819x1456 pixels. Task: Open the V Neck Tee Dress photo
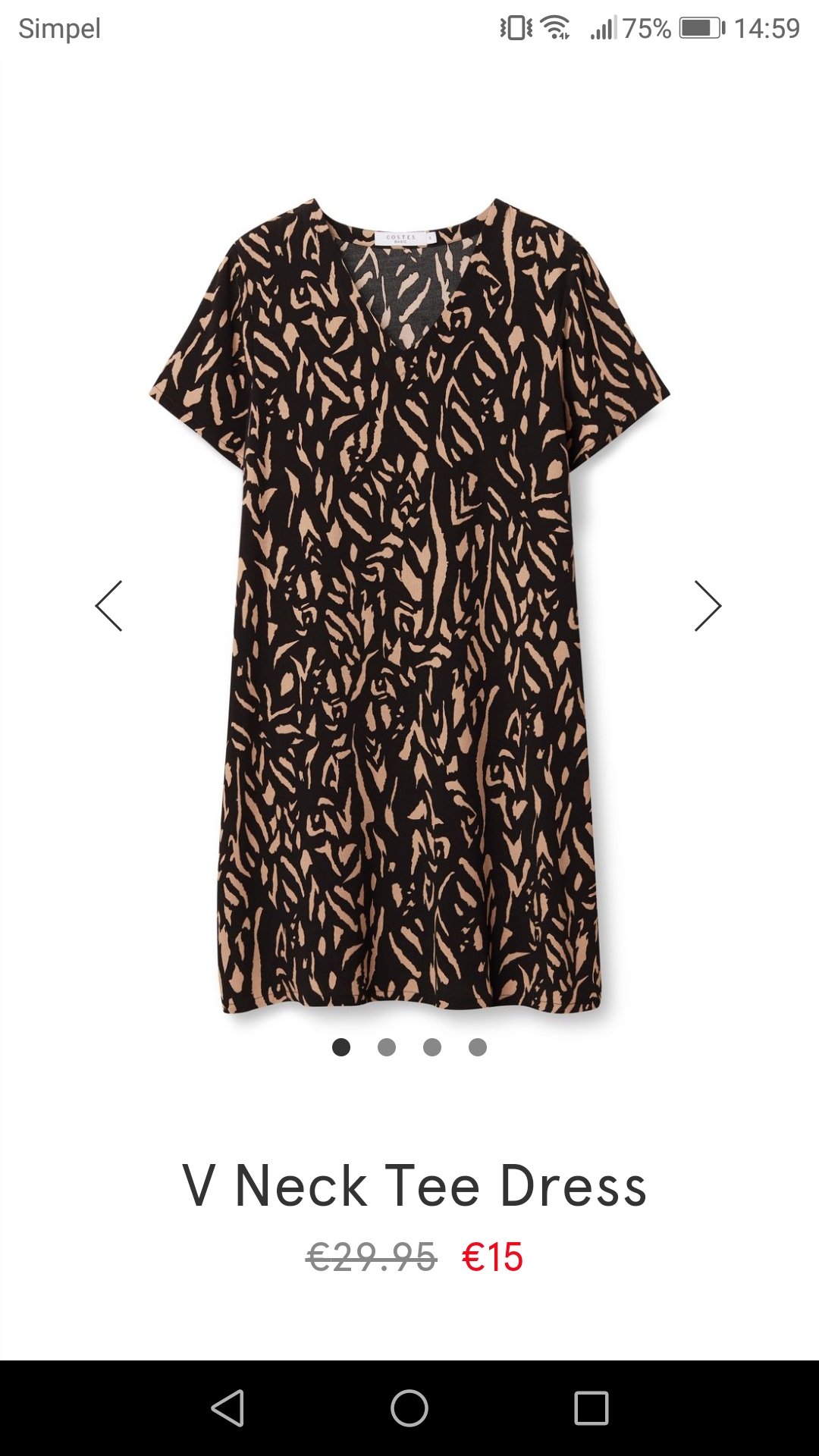[x=409, y=605]
